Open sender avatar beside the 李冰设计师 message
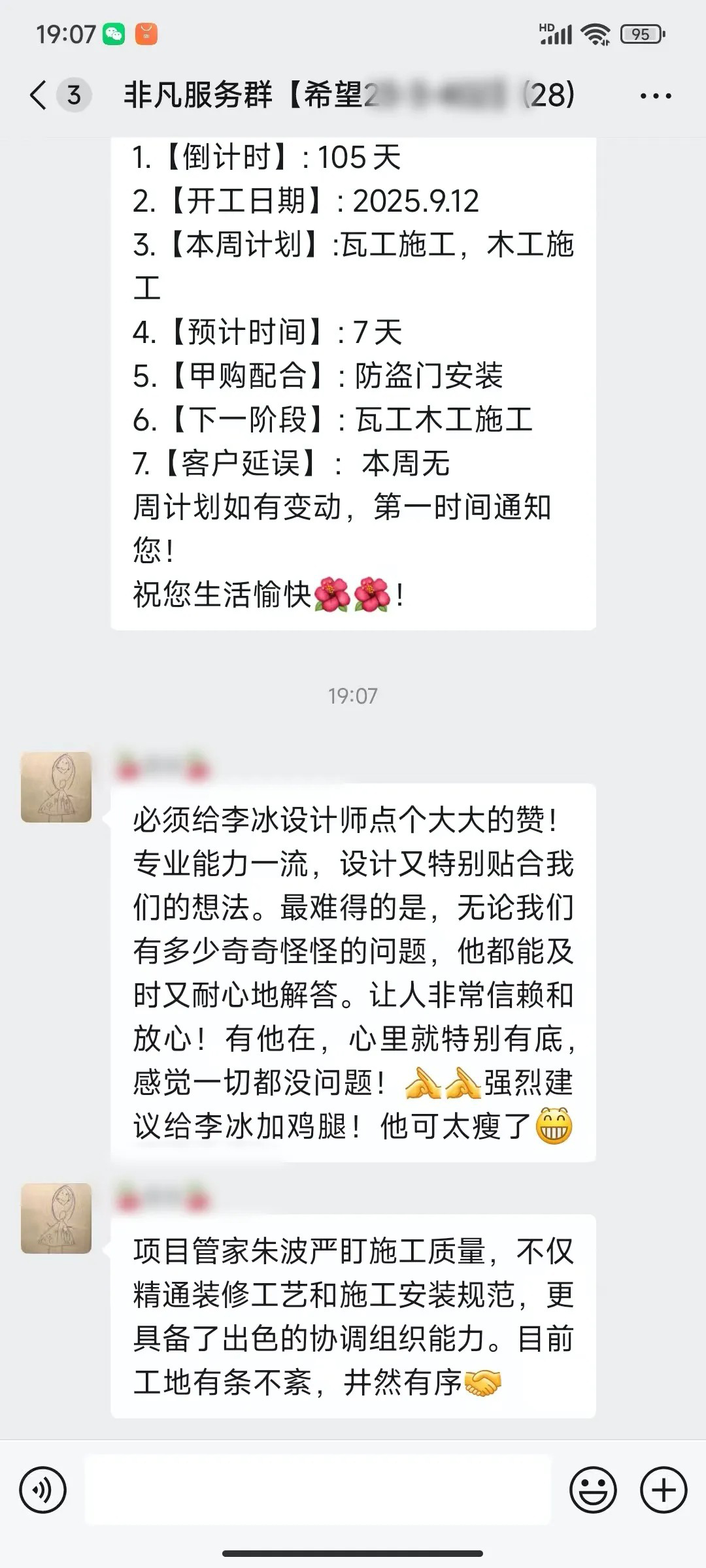The height and width of the screenshot is (1568, 706). pos(56,787)
